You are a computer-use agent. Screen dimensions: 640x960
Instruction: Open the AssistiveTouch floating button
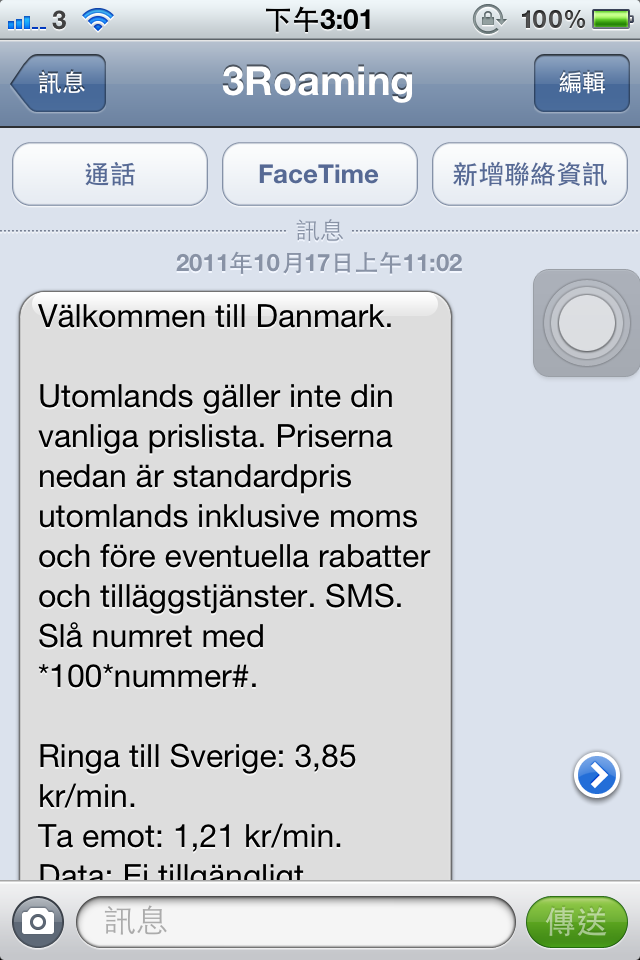coord(586,323)
